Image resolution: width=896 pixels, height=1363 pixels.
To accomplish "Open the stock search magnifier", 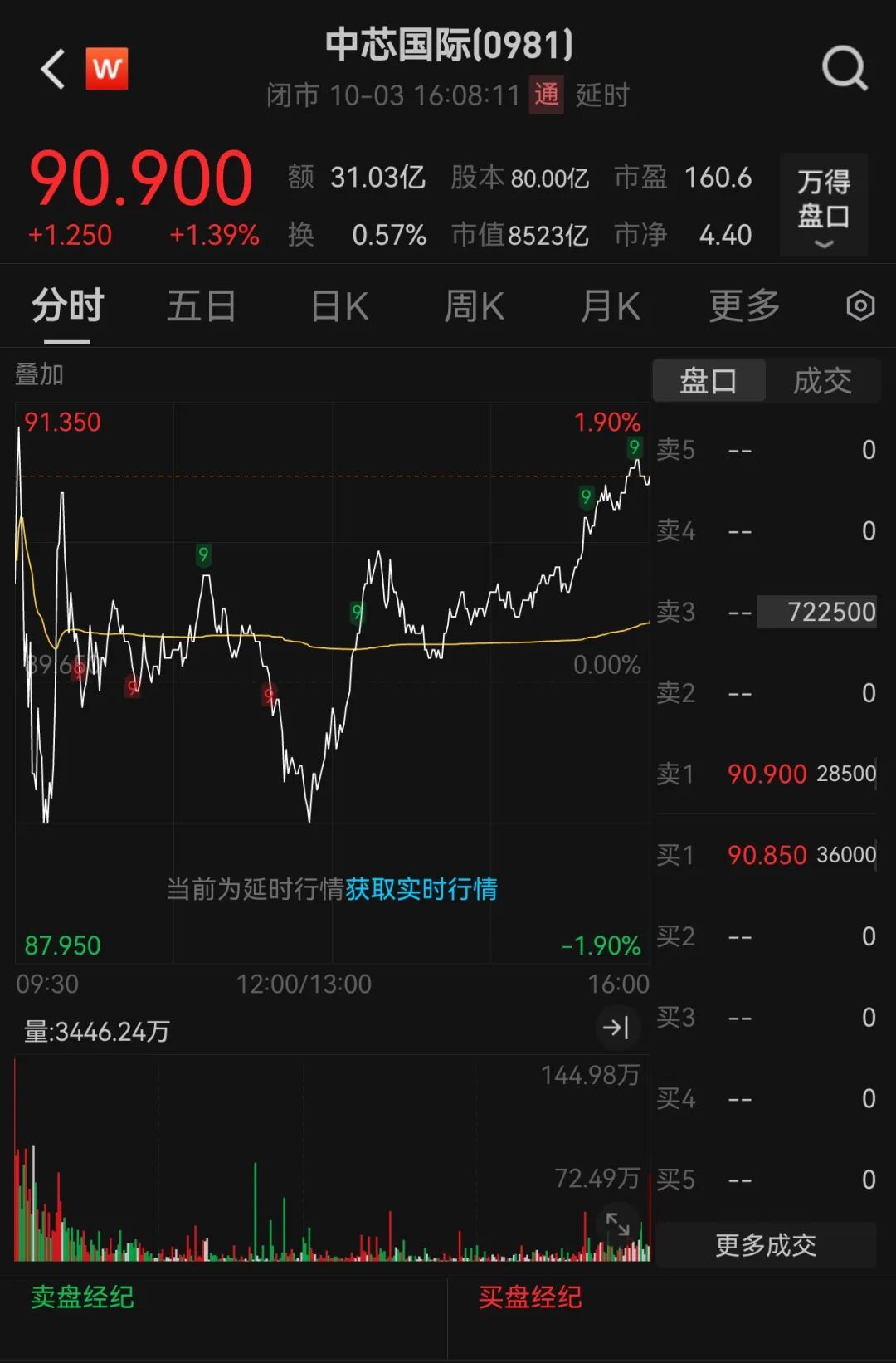I will (844, 69).
